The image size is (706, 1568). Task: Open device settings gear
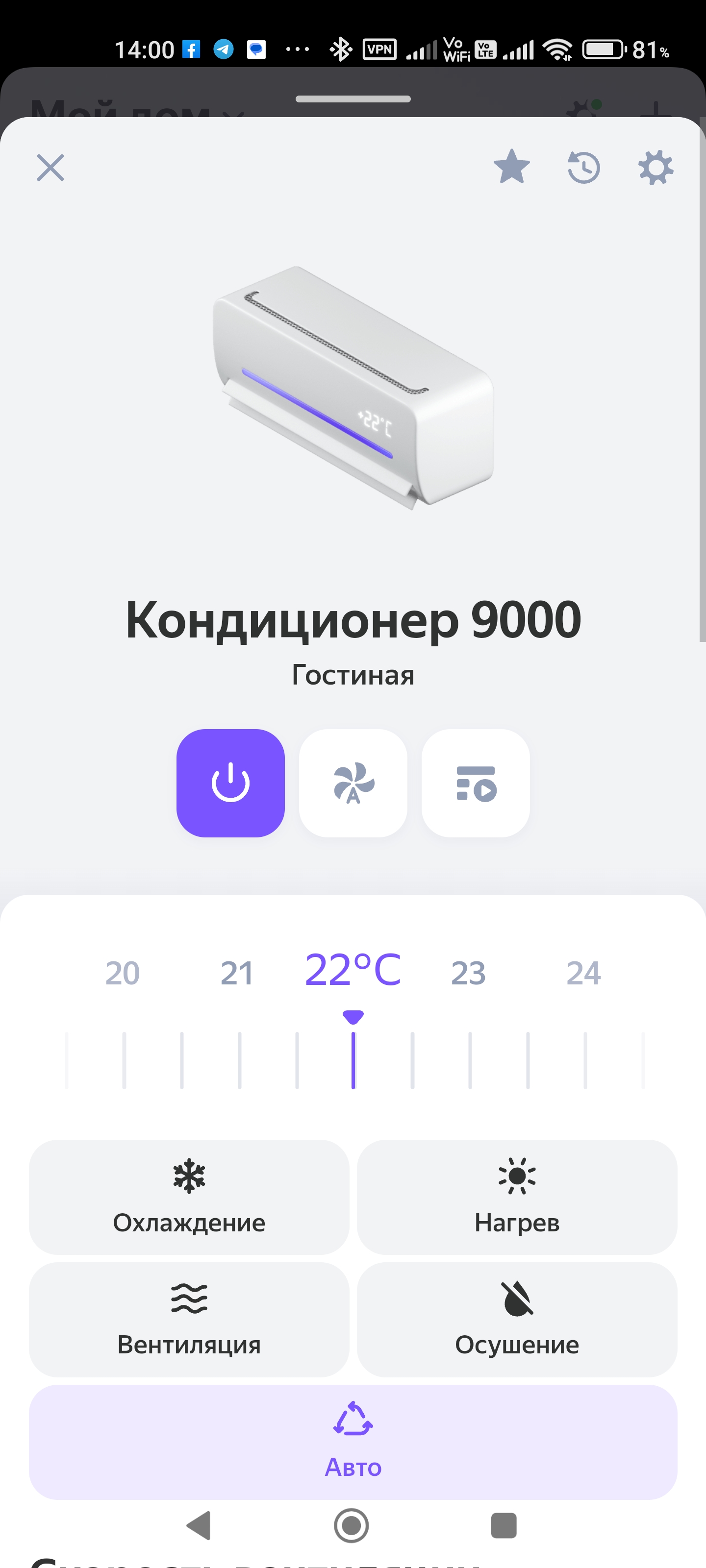tap(656, 168)
